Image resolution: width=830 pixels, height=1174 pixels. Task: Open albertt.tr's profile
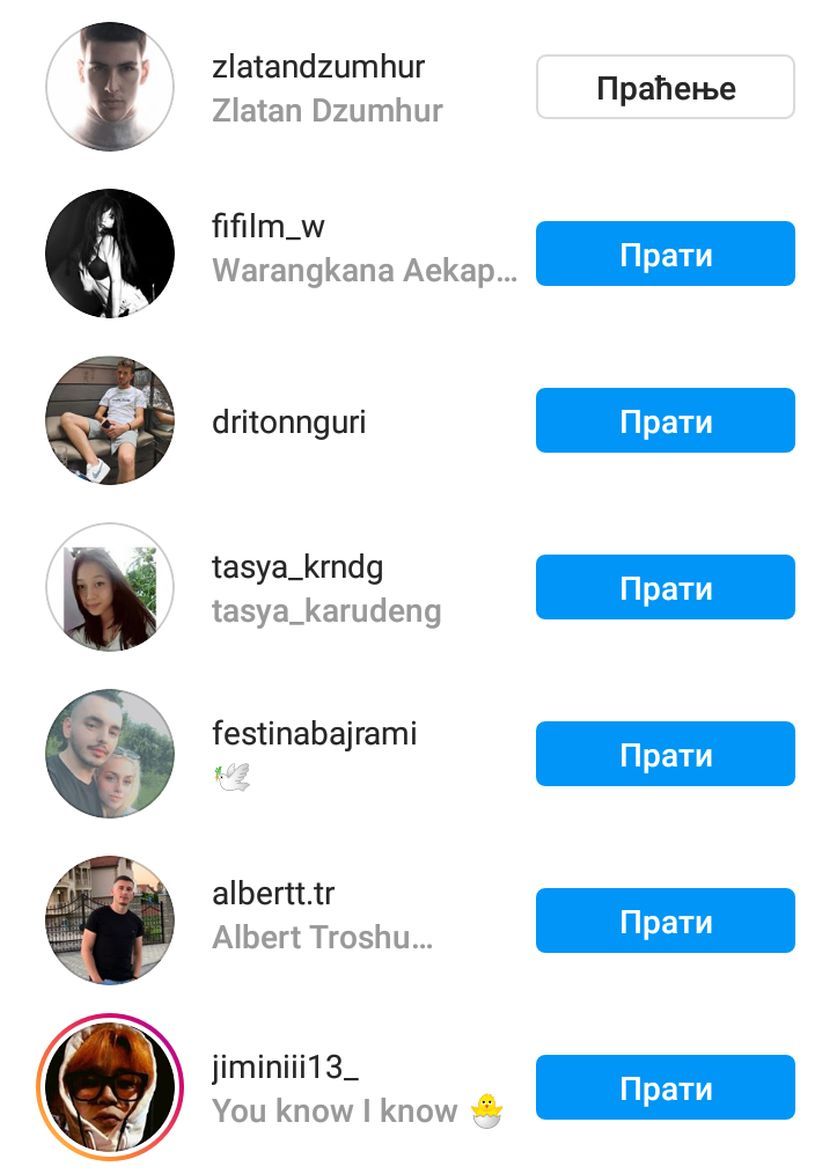273,893
